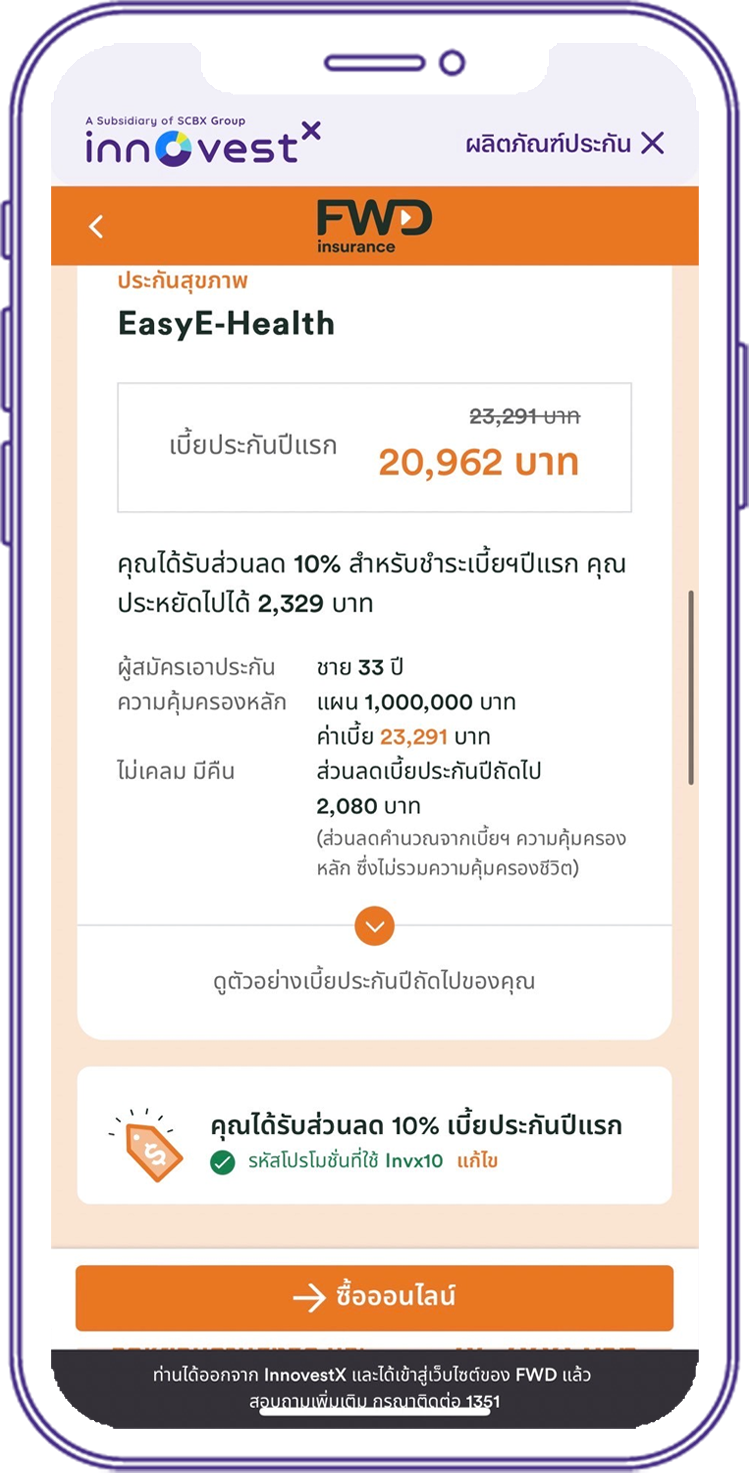Viewport: 750px width, 1474px height.
Task: Edit the Invx10 promo code
Action: click(x=477, y=1161)
